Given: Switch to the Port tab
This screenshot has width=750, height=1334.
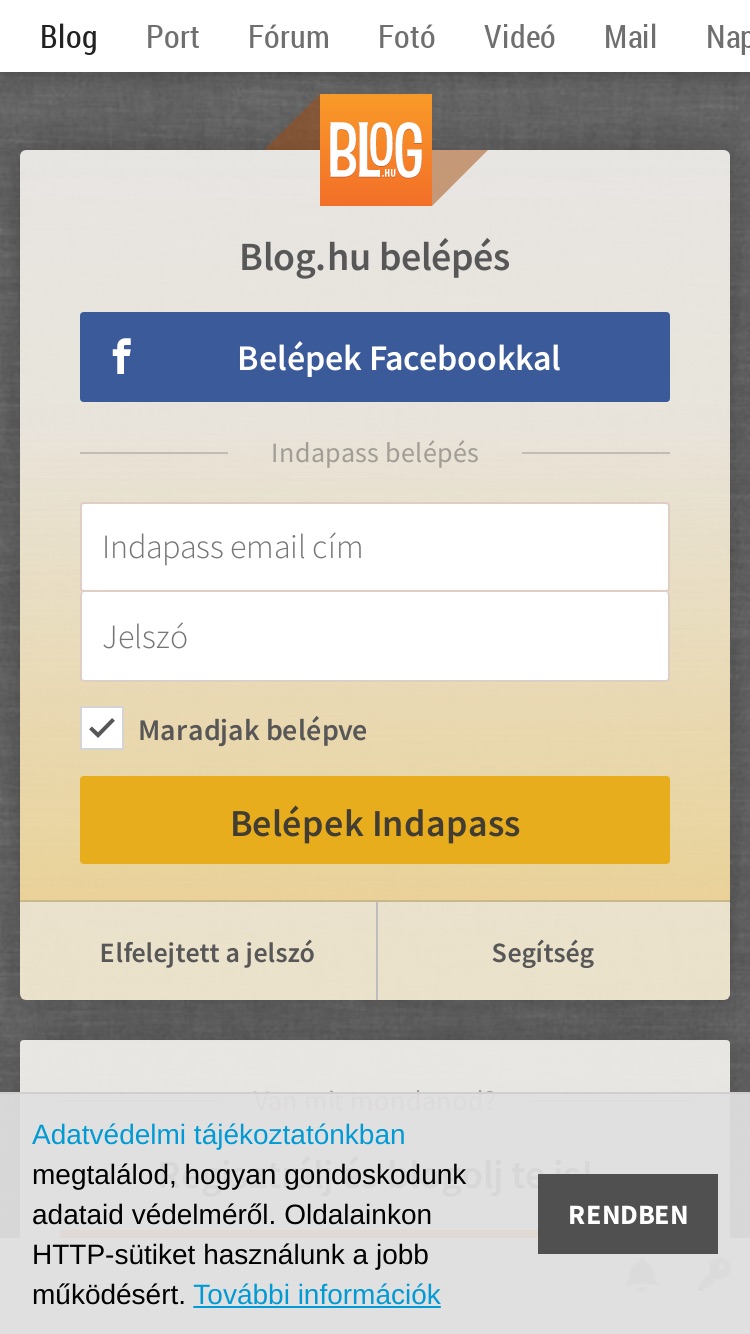Looking at the screenshot, I should click(172, 37).
